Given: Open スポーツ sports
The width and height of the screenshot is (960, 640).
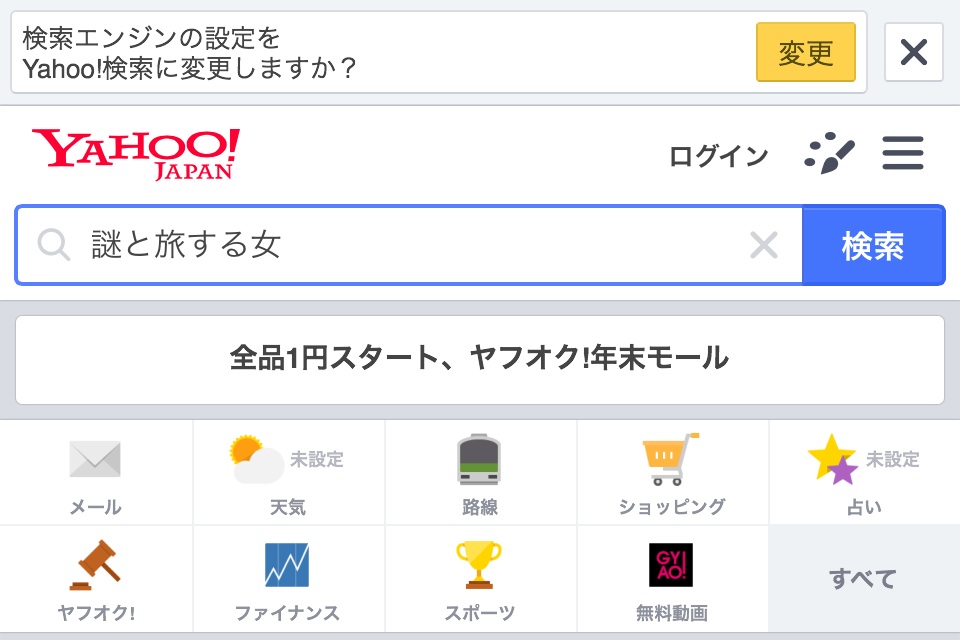Looking at the screenshot, I should (480, 580).
